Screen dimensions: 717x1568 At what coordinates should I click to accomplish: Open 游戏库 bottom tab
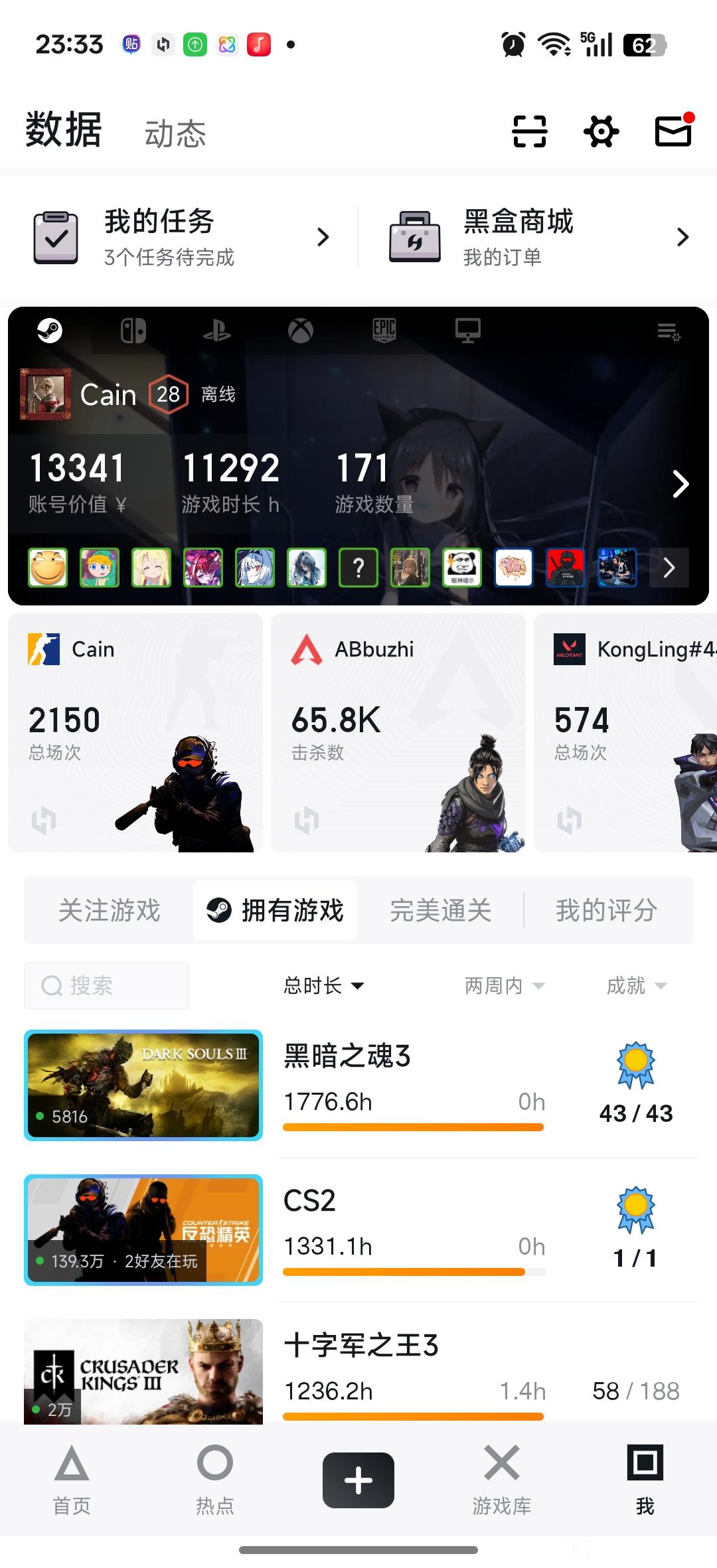click(501, 1479)
